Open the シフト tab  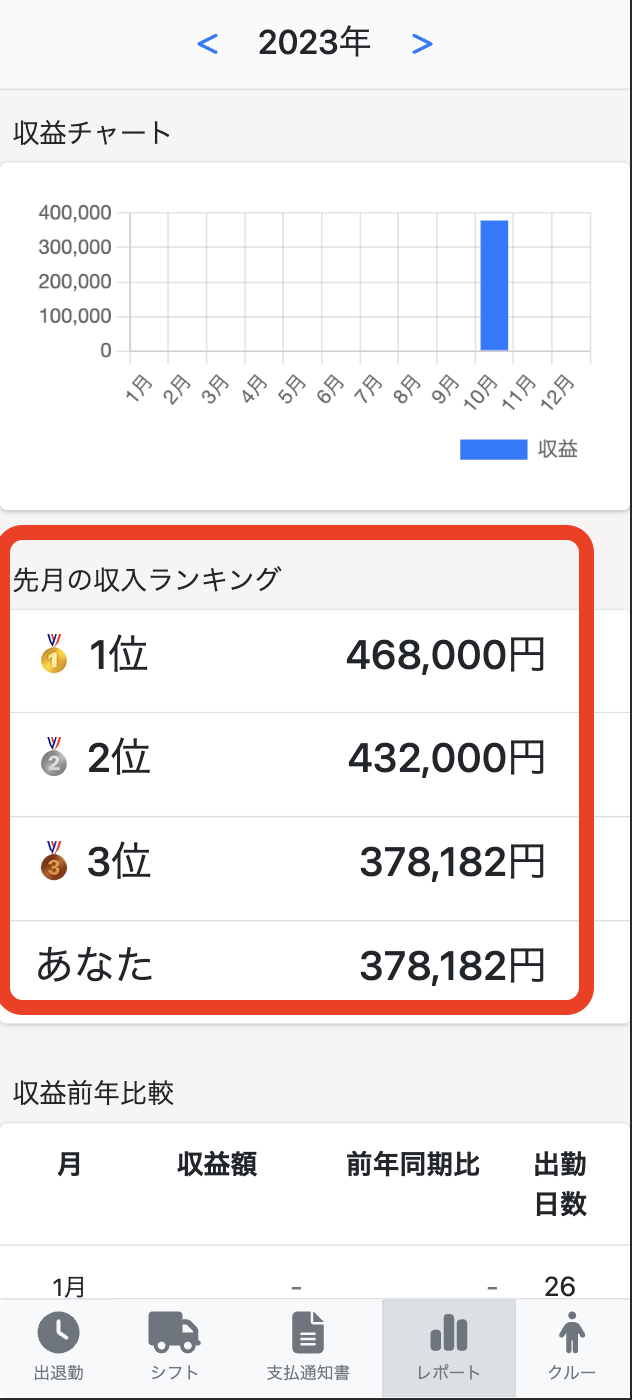point(174,1347)
